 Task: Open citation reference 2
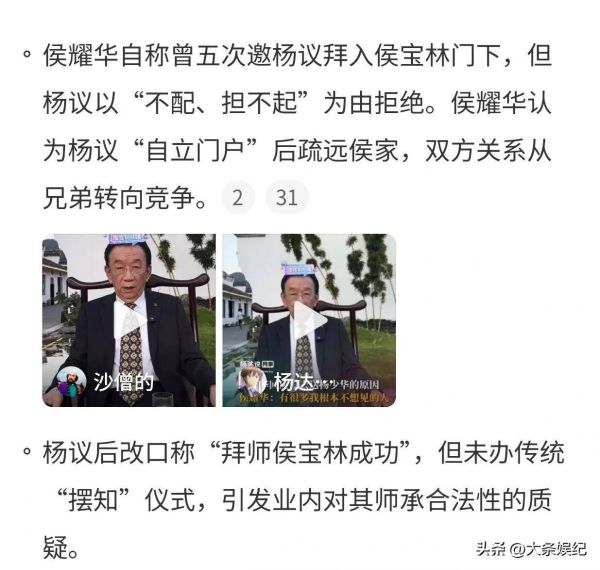pos(237,198)
